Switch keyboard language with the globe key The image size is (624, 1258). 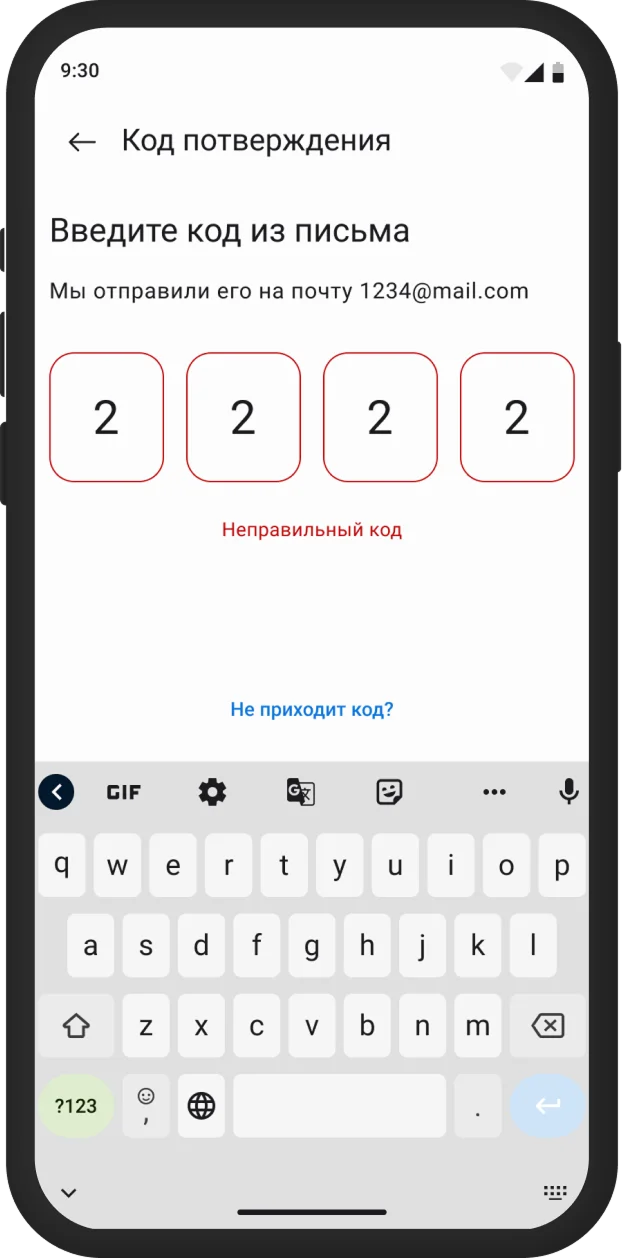click(201, 1106)
